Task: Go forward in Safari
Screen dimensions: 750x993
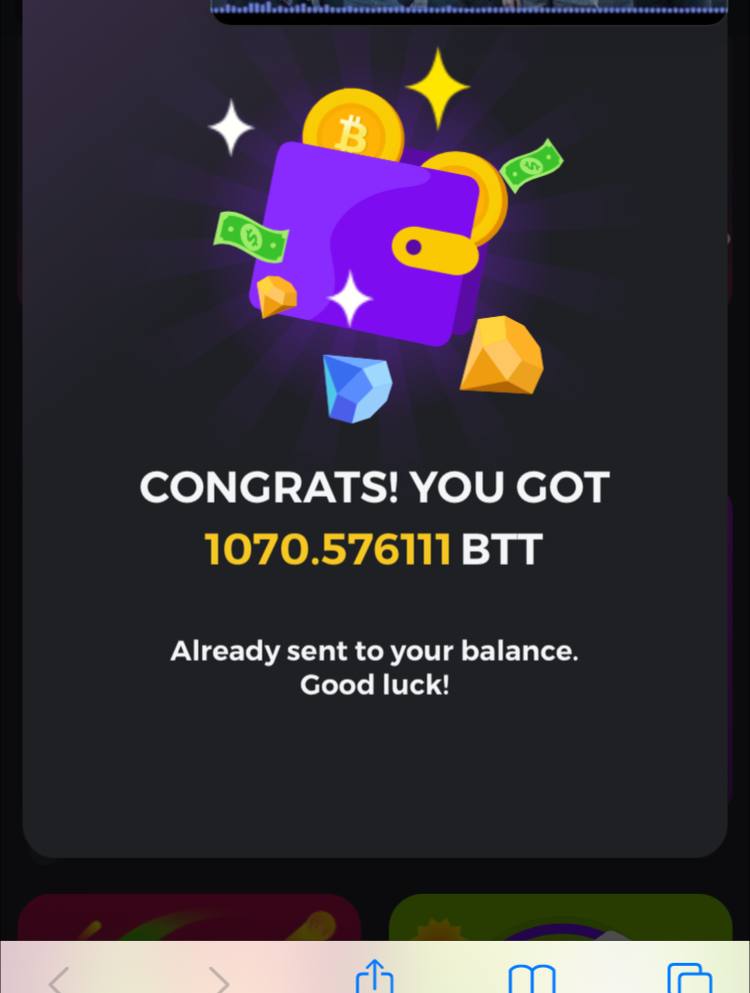Action: 218,979
